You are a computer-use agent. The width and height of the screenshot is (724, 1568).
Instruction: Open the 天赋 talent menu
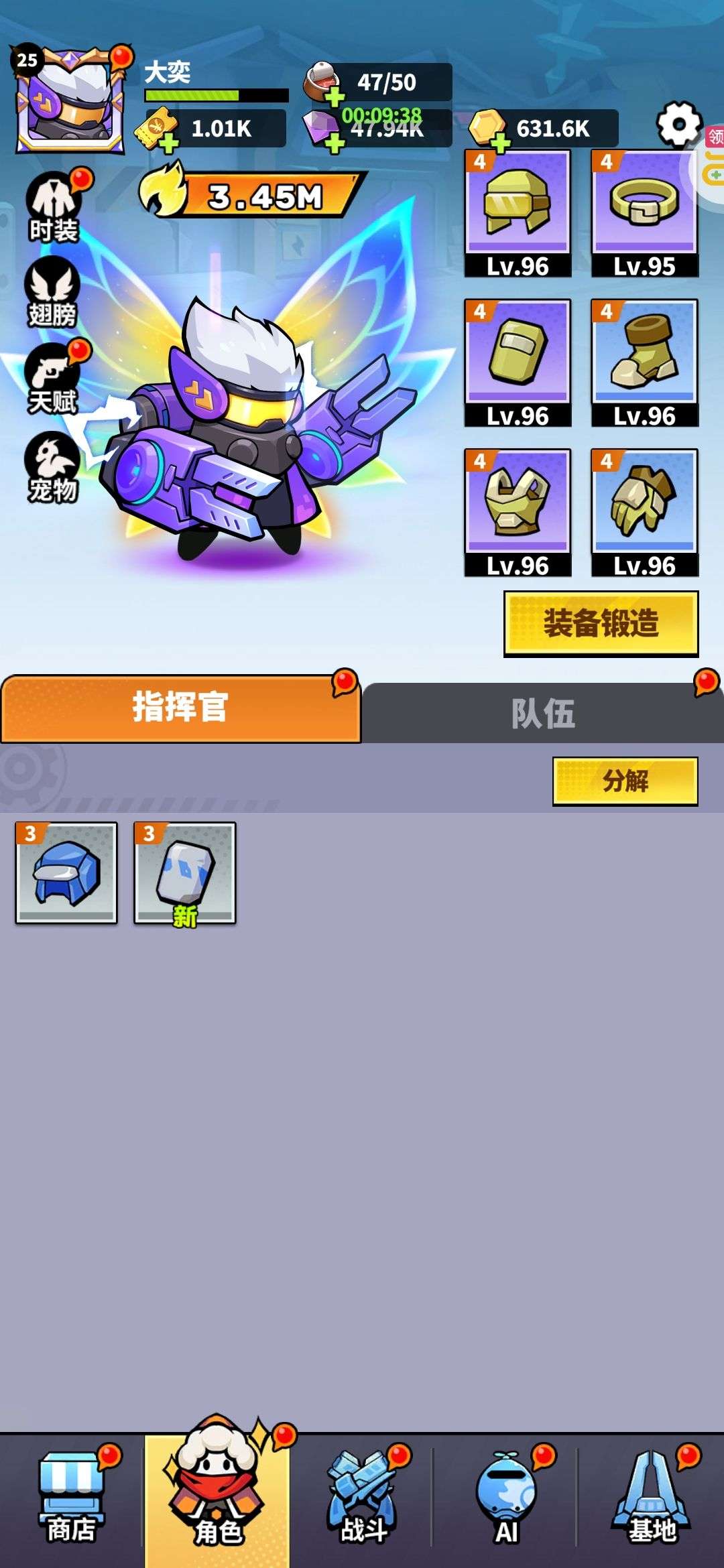coord(52,379)
